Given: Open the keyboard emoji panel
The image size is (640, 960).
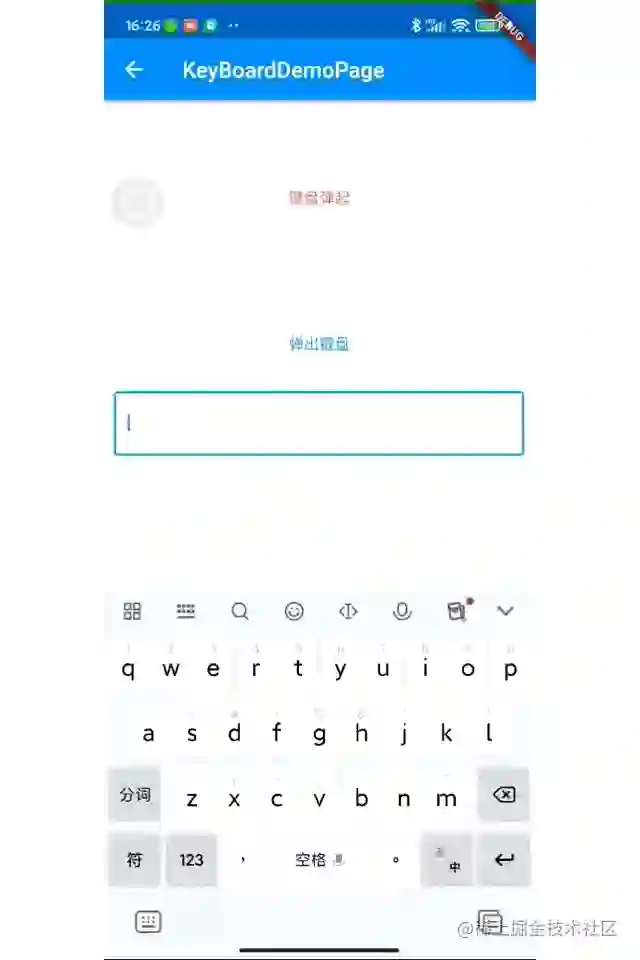Looking at the screenshot, I should [294, 611].
